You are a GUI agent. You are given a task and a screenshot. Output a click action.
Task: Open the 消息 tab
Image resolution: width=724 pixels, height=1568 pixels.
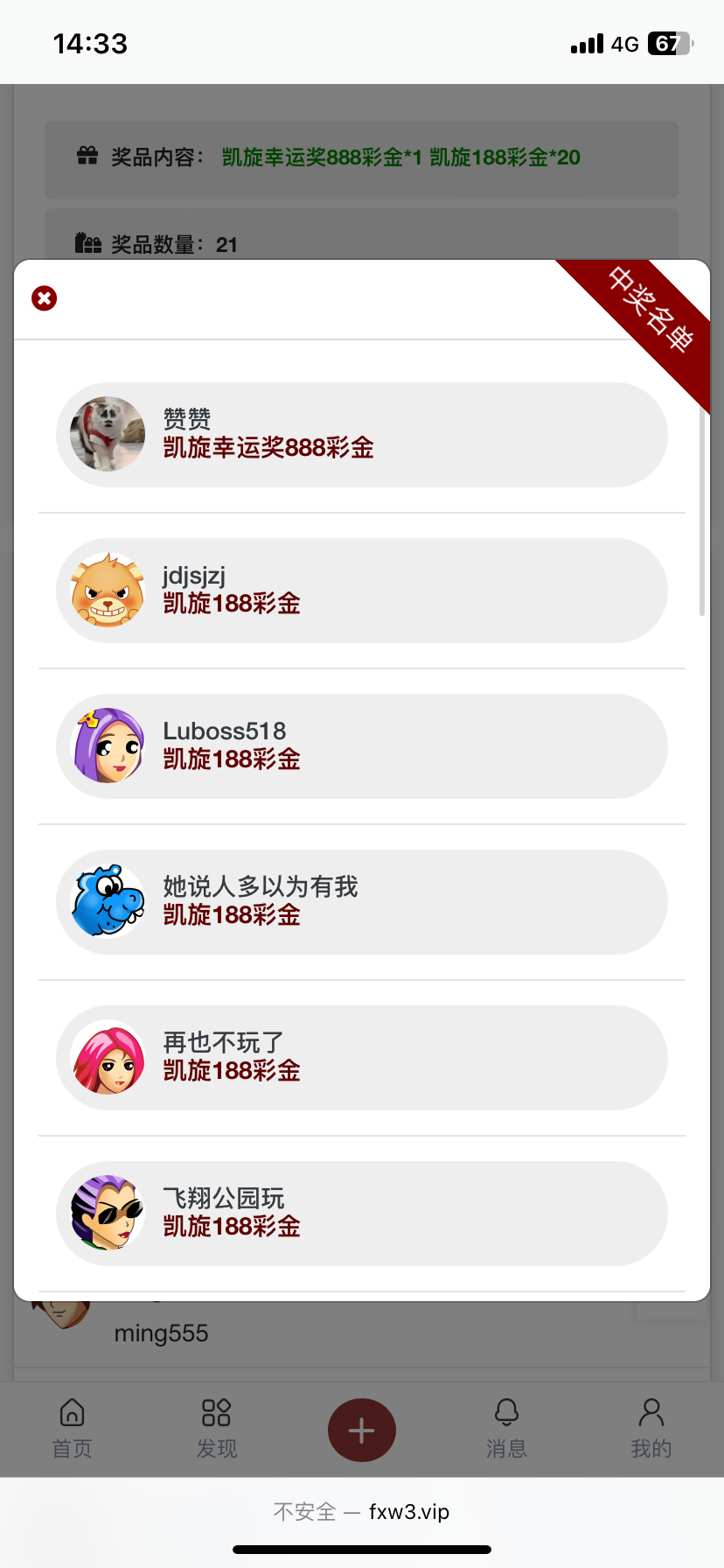[x=506, y=1428]
